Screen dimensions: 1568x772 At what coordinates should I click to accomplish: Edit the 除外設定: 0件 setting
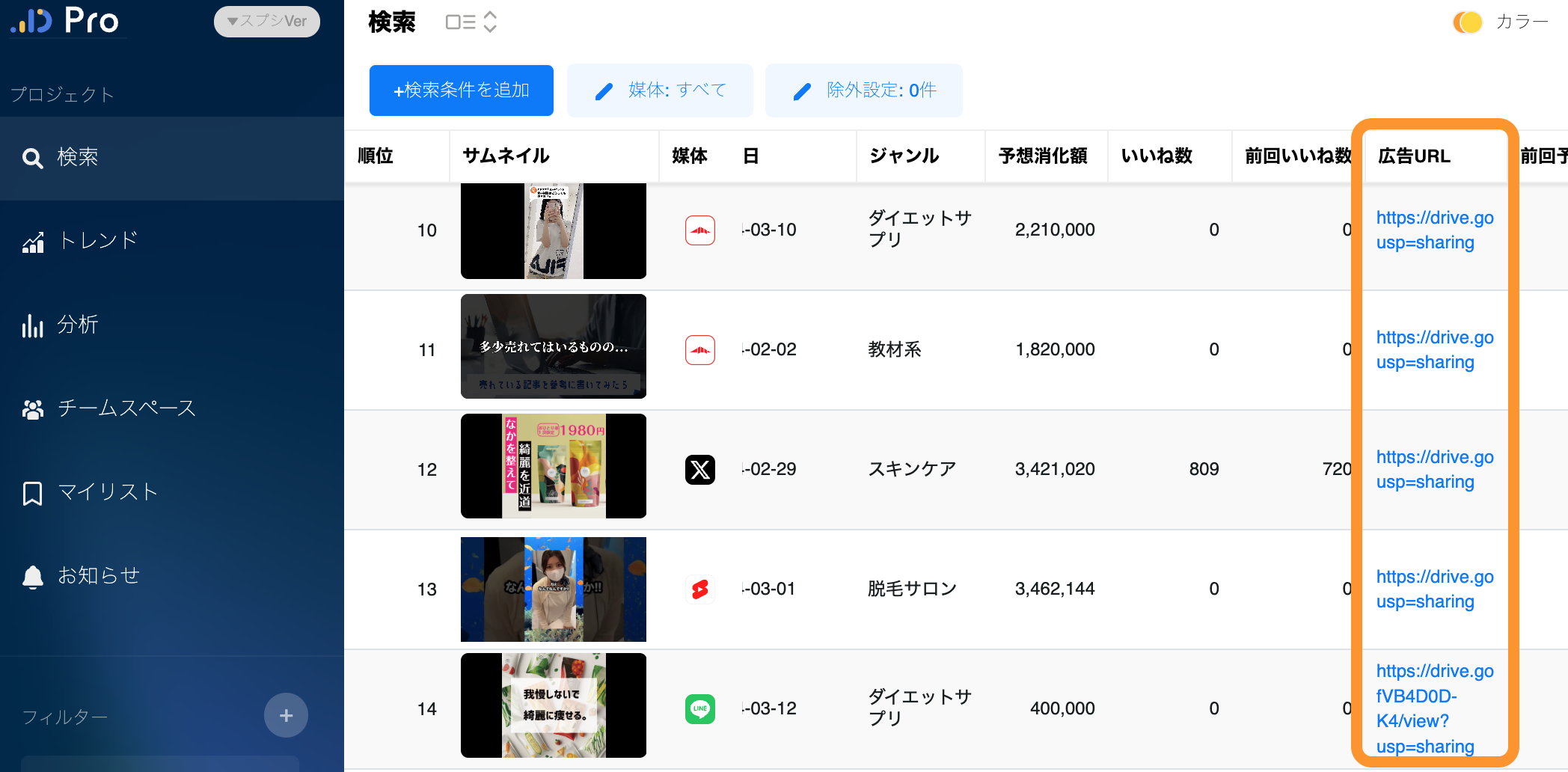tap(863, 91)
